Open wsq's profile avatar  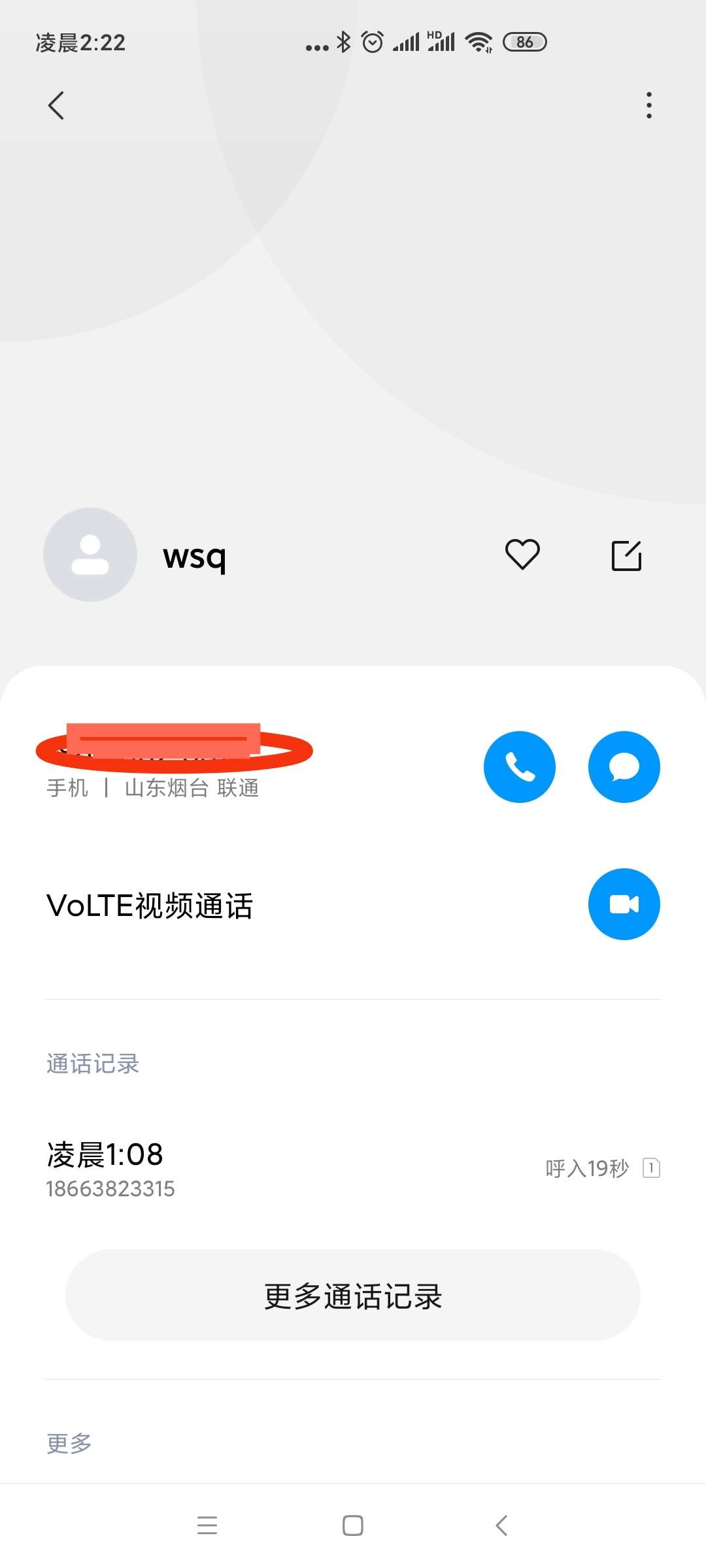pyautogui.click(x=90, y=555)
